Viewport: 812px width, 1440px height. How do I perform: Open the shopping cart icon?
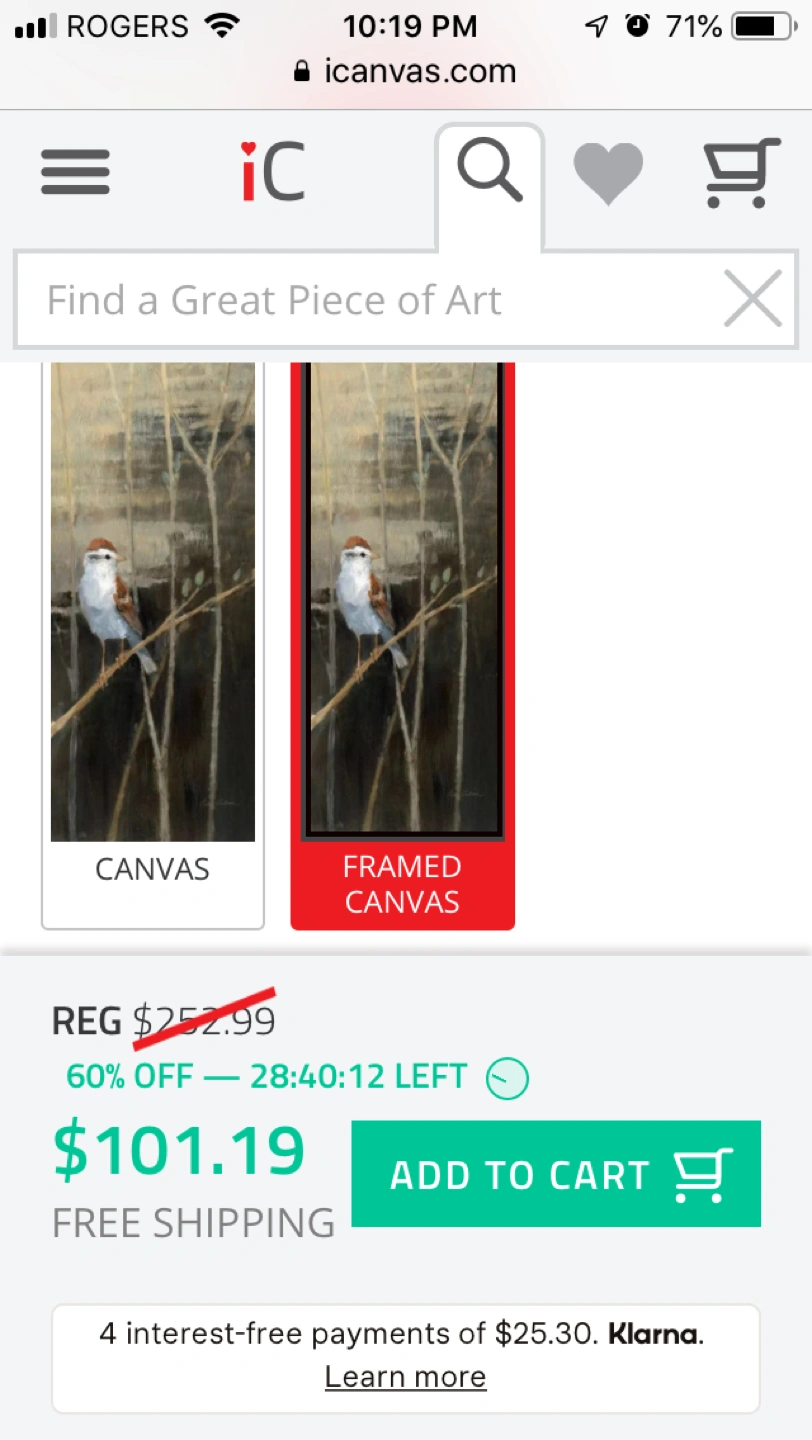click(741, 173)
